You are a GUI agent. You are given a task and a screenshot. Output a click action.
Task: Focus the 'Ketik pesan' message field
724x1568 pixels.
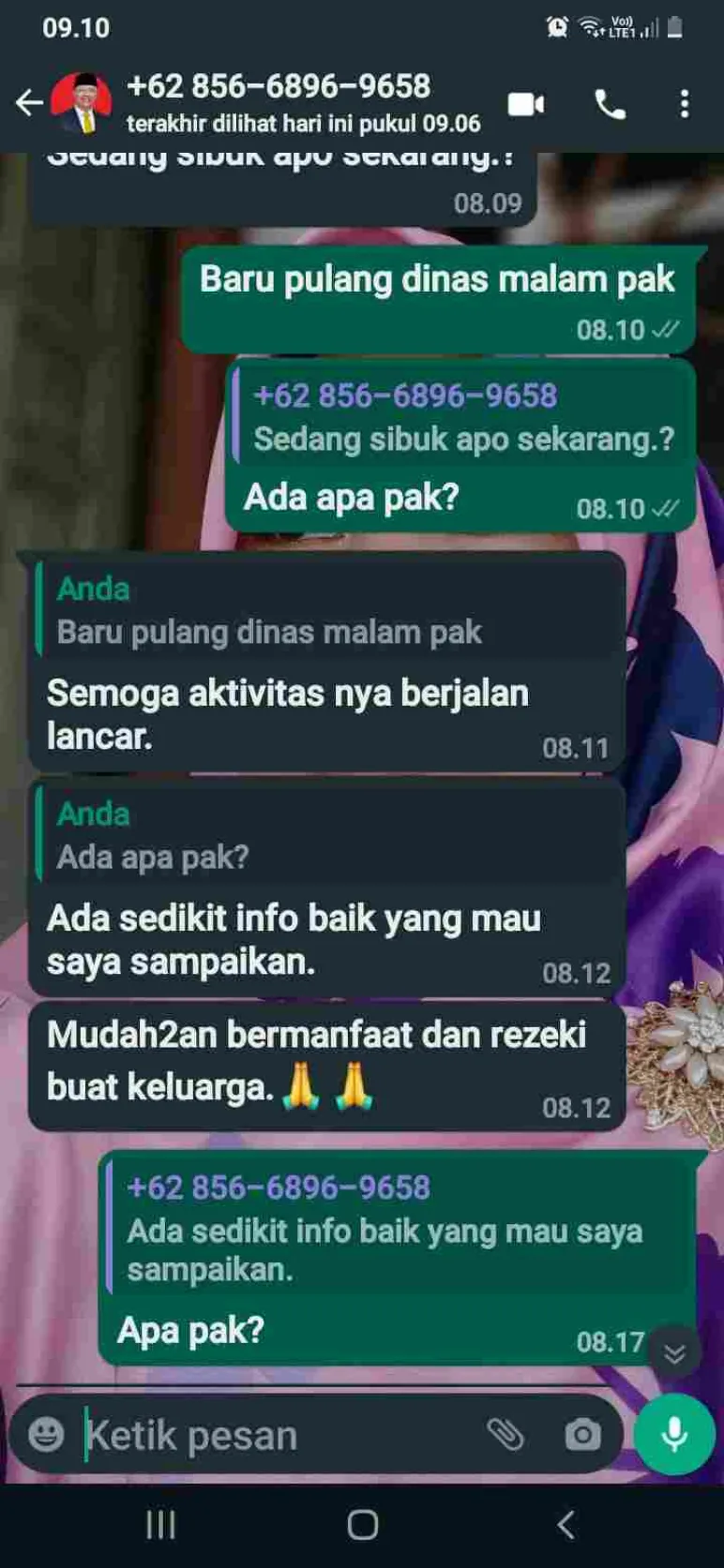(272, 1435)
